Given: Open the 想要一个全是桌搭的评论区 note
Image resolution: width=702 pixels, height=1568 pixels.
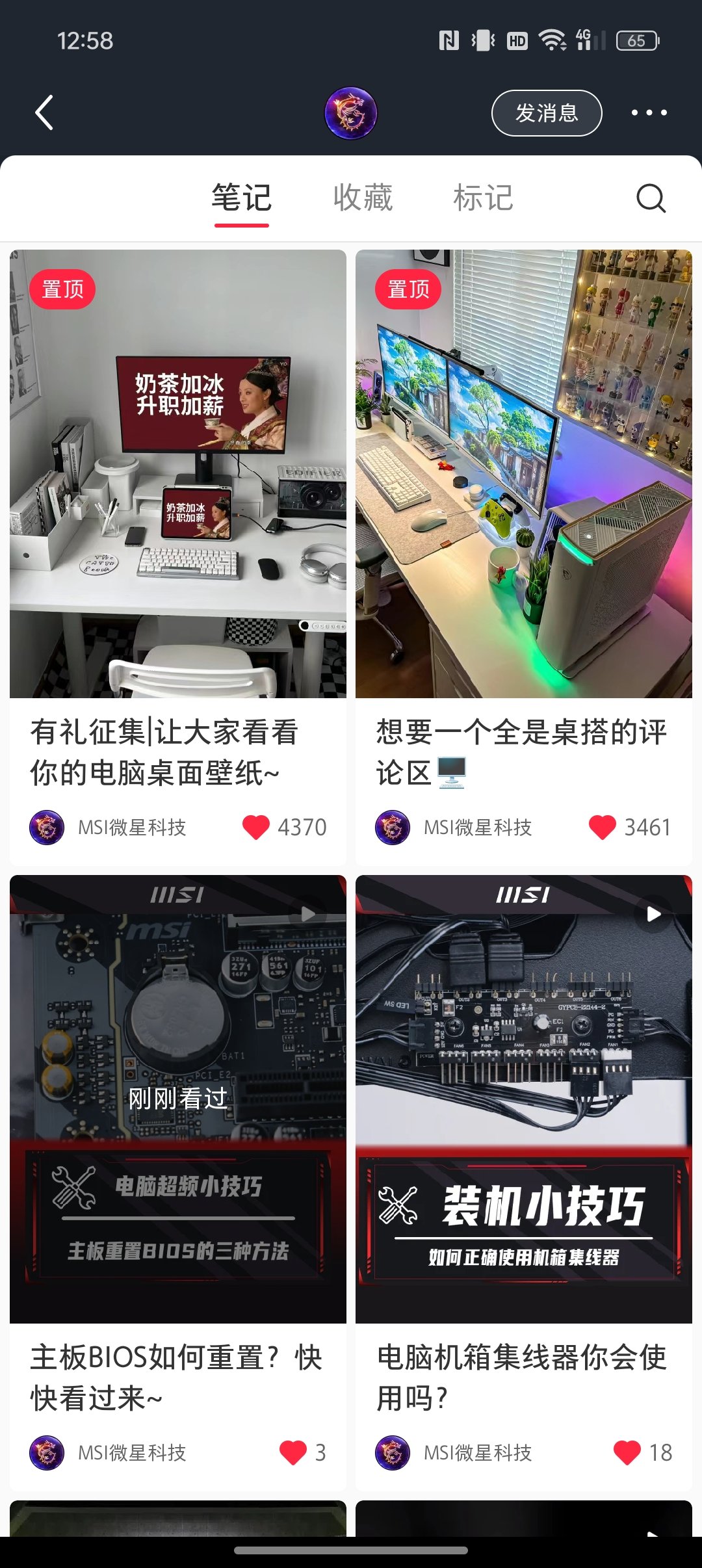Looking at the screenshot, I should [523, 475].
